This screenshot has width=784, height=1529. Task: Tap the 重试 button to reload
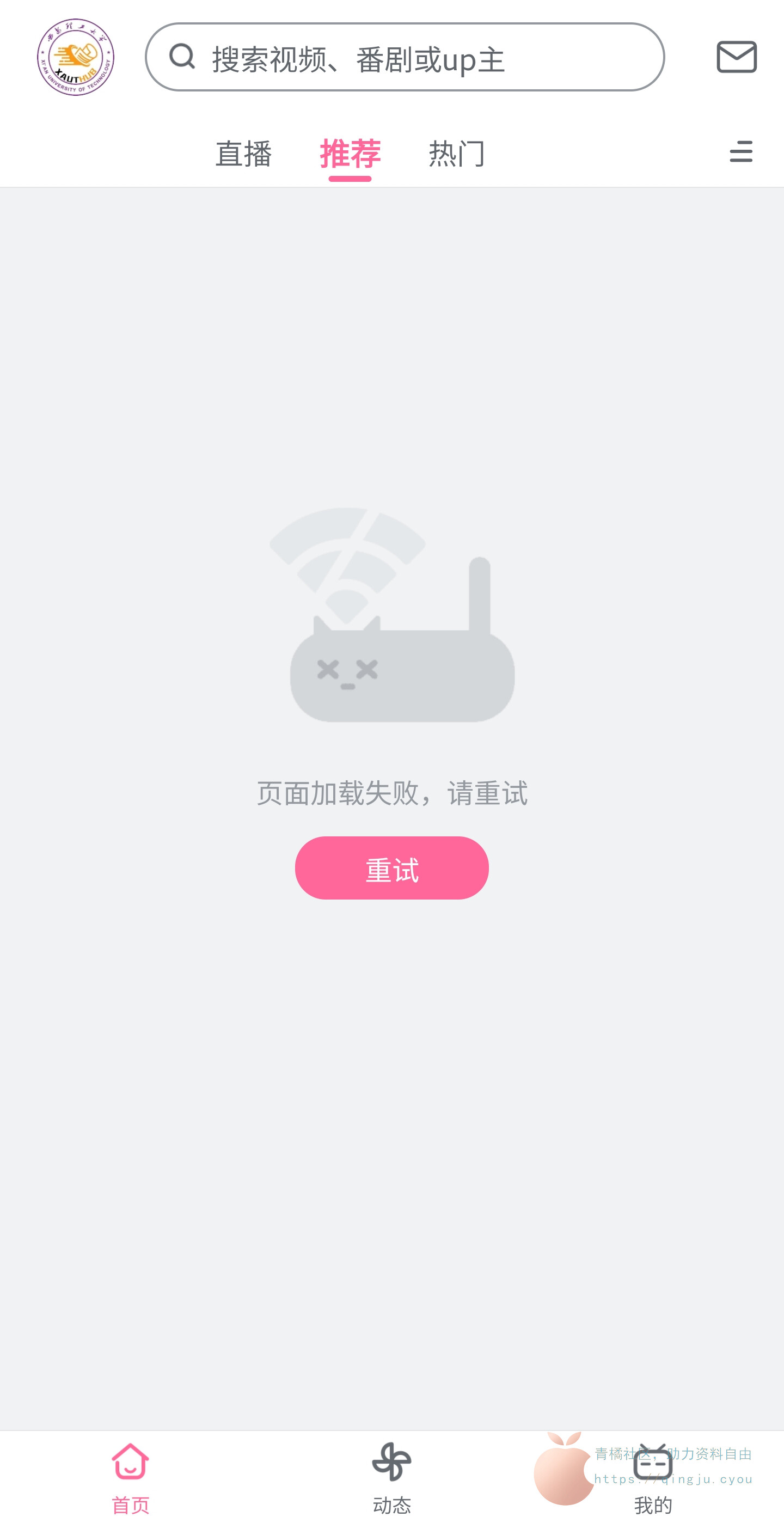391,868
